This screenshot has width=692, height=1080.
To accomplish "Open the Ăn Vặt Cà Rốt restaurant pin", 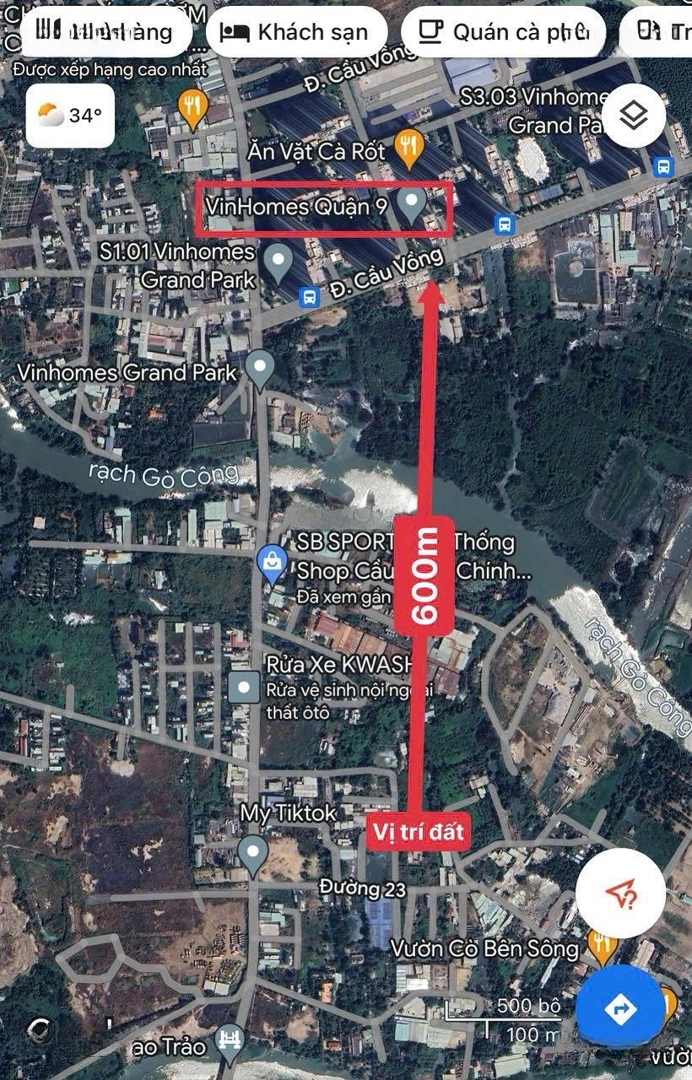I will click(407, 149).
